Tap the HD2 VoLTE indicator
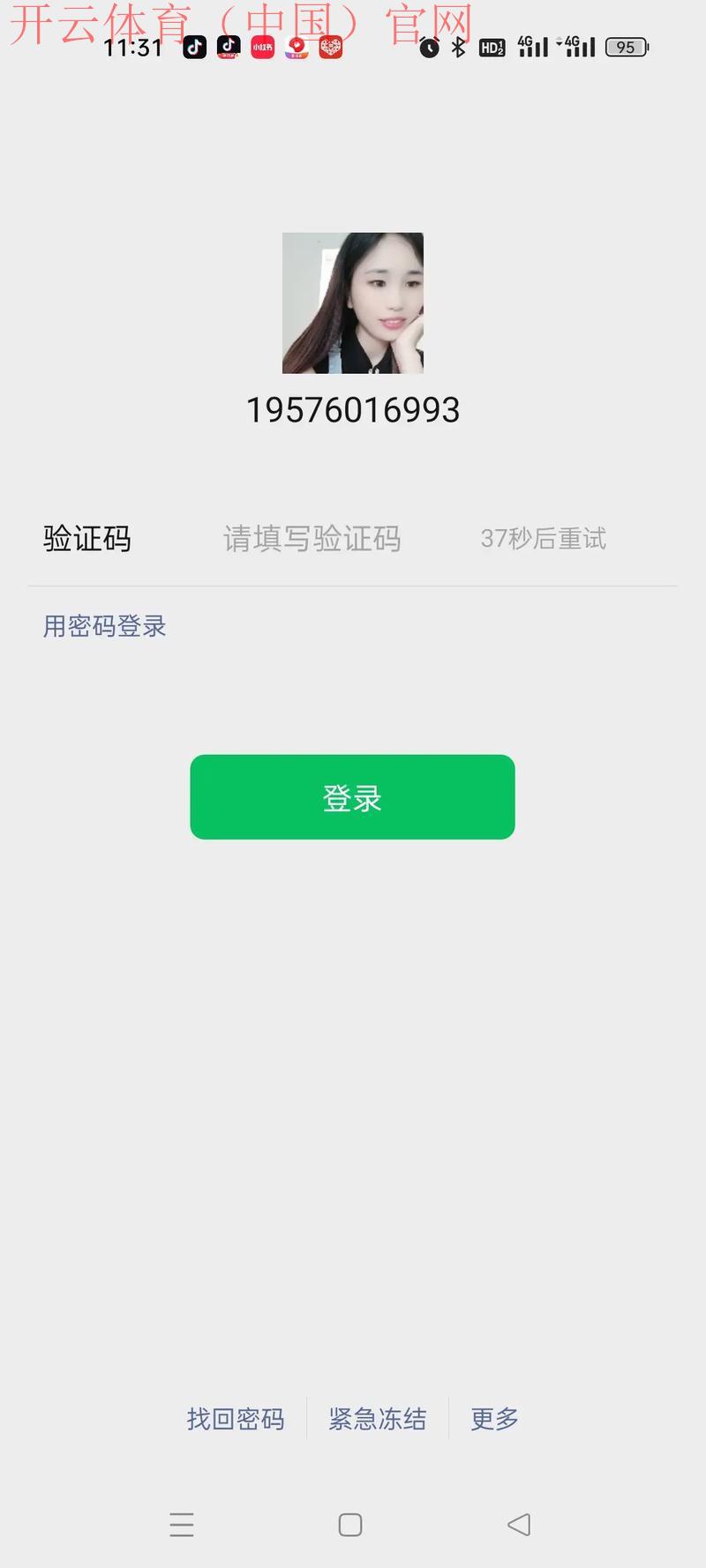706x1568 pixels. point(492,47)
